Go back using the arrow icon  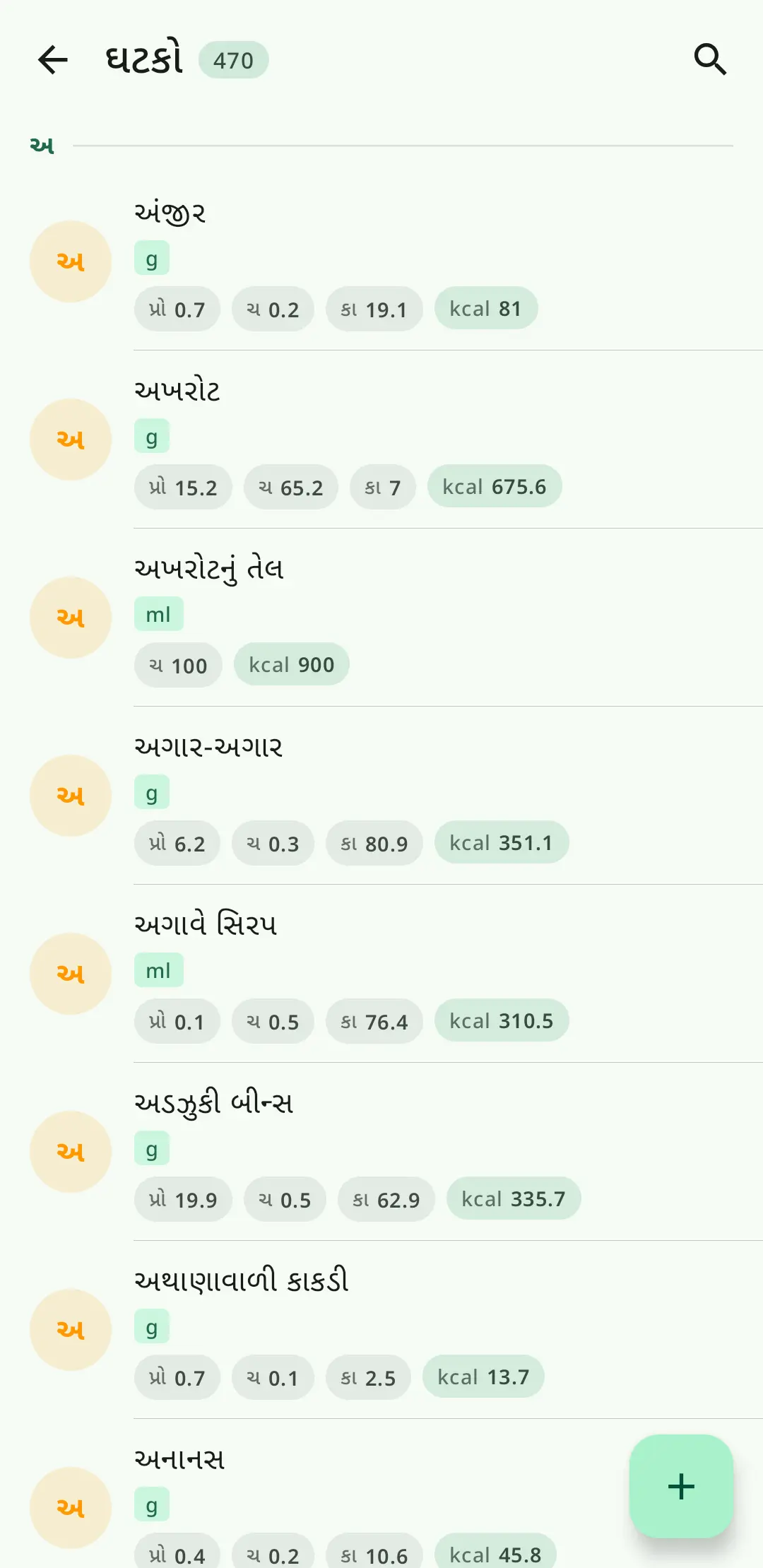click(53, 59)
